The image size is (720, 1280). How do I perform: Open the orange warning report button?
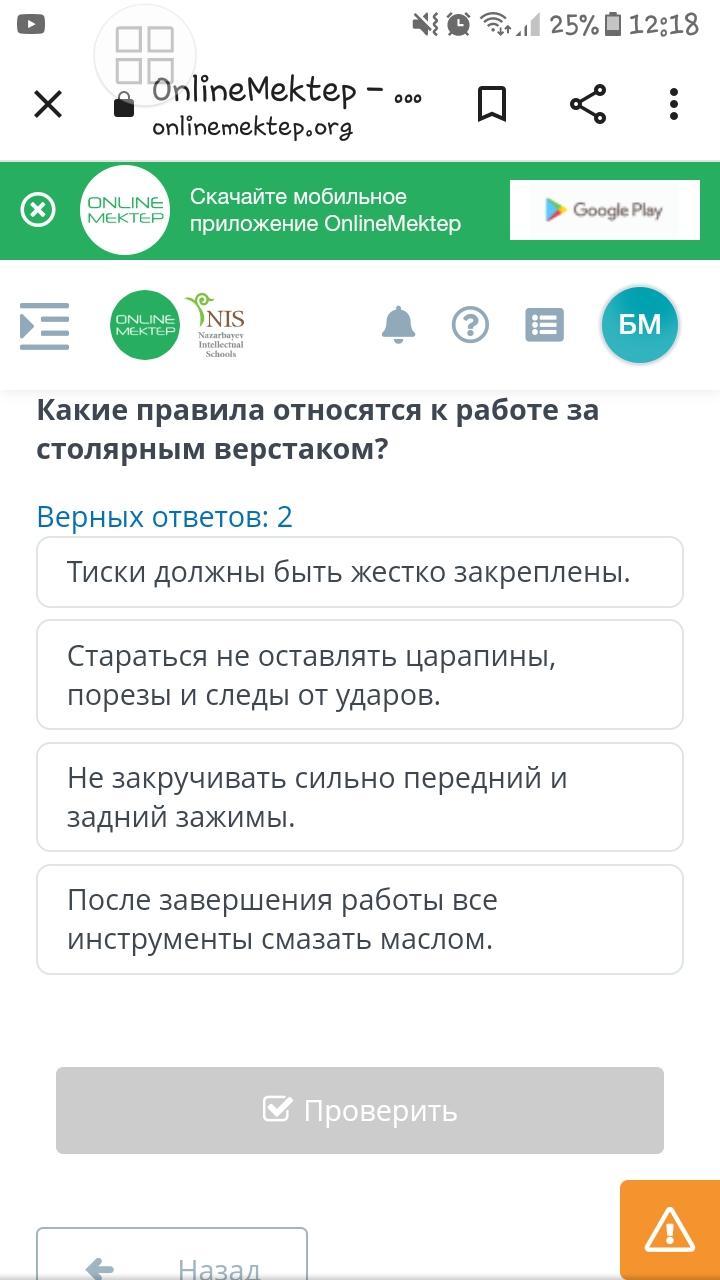[x=669, y=1230]
